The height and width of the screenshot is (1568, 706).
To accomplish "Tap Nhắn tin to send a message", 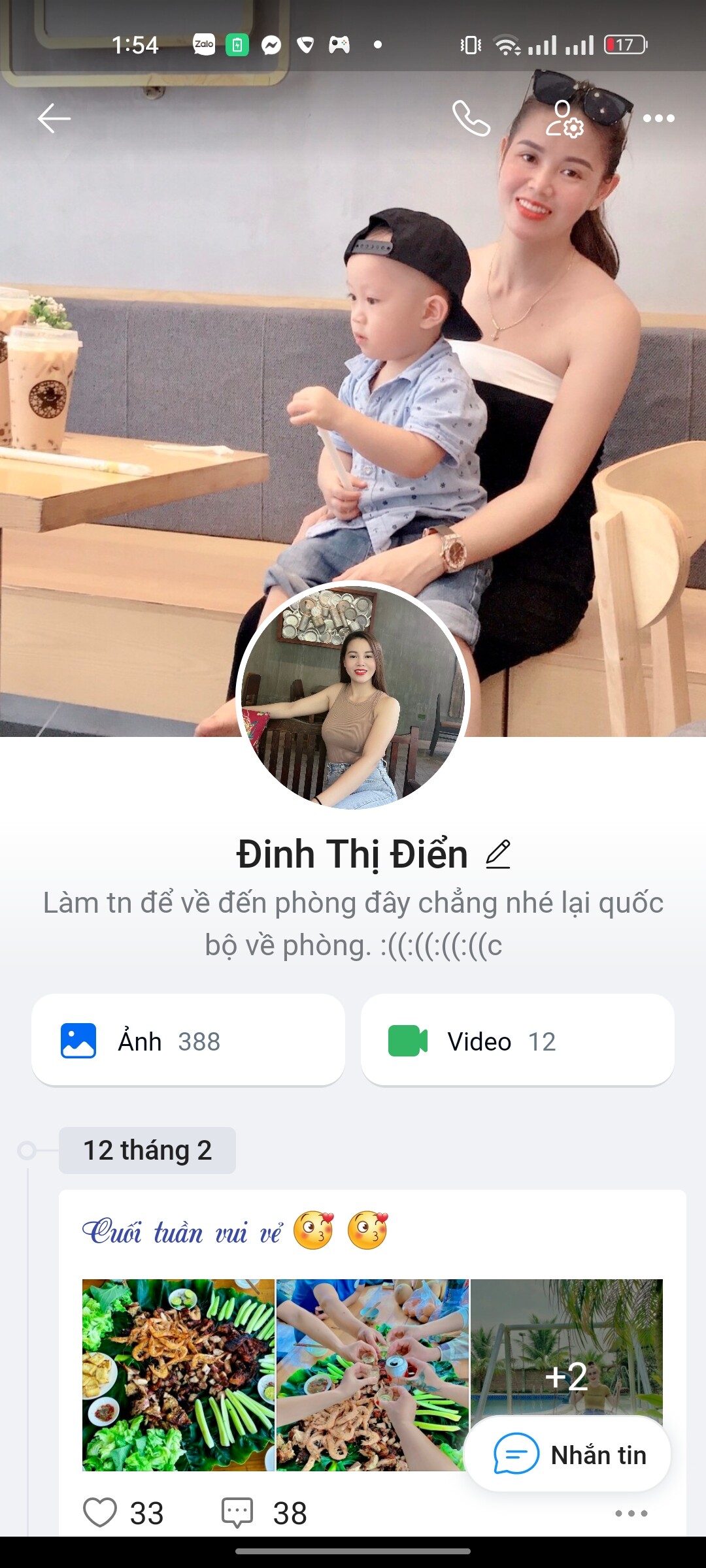I will click(567, 1455).
